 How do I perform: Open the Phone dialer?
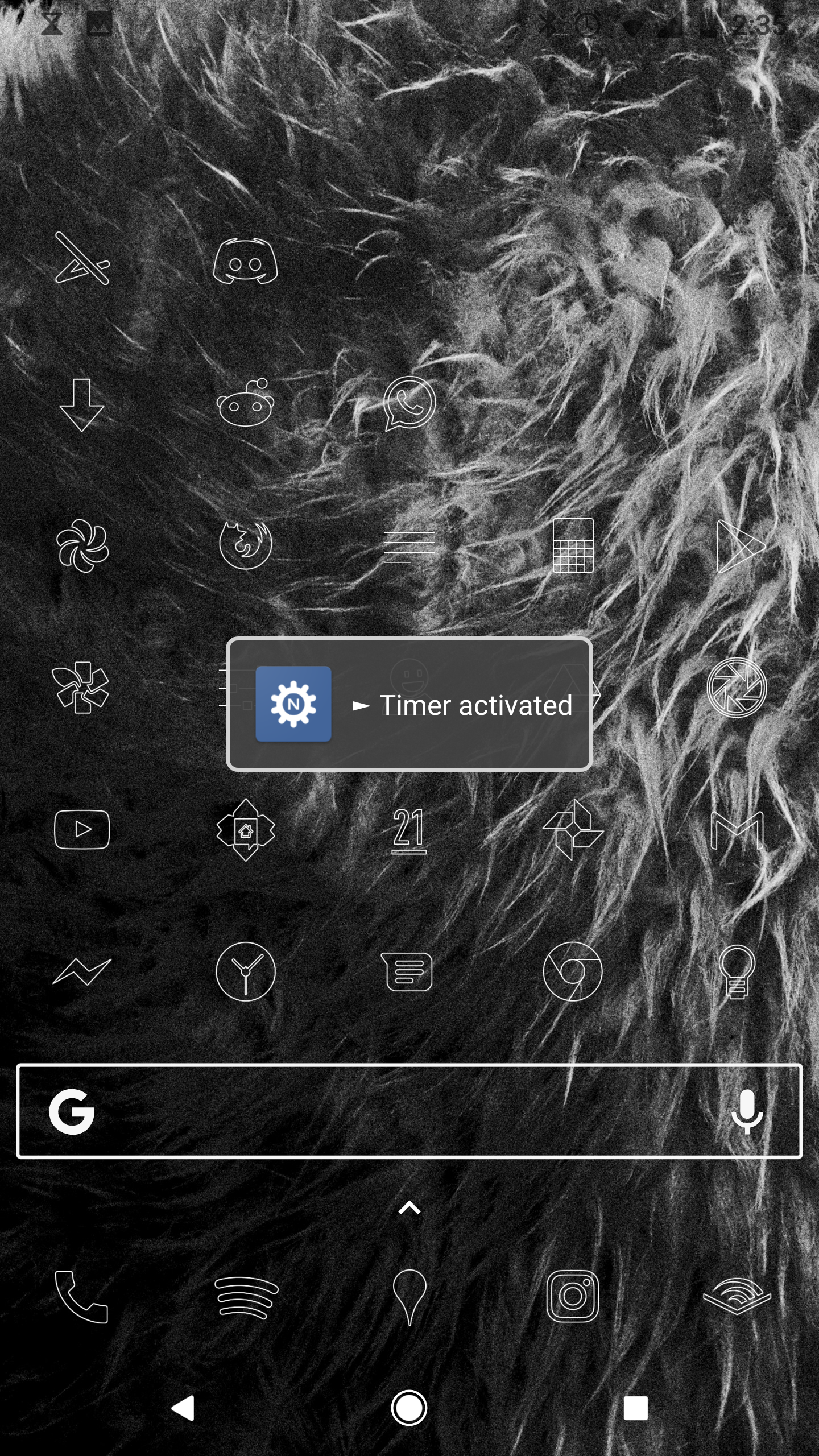click(82, 1297)
